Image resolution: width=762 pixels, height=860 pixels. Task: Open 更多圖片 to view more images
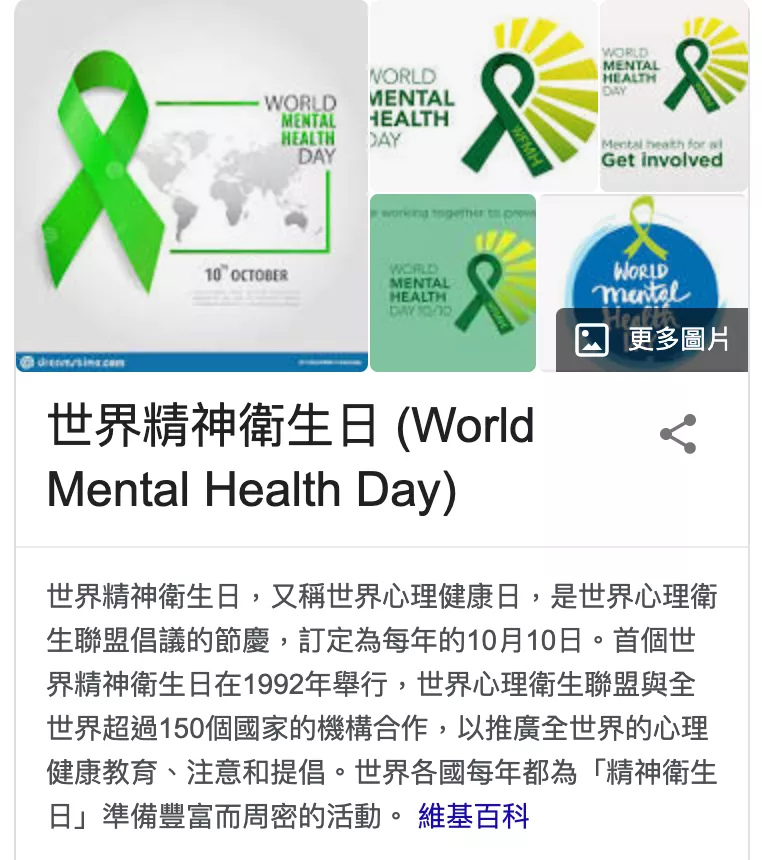pos(652,340)
